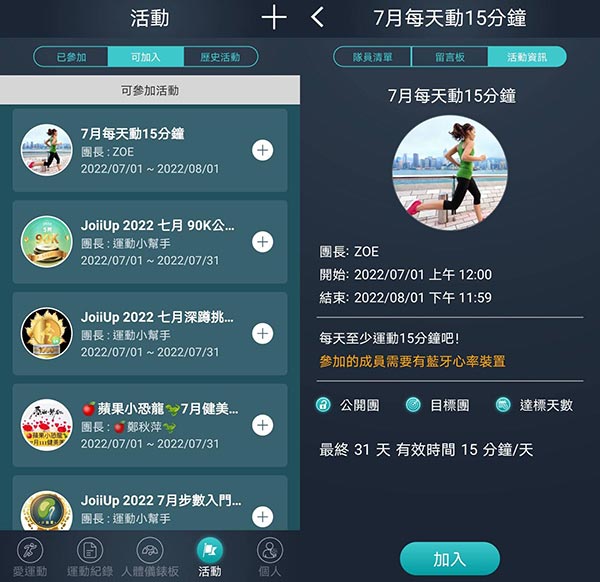Tap 加入 button to join
Viewport: 600px width, 582px height.
tap(449, 559)
